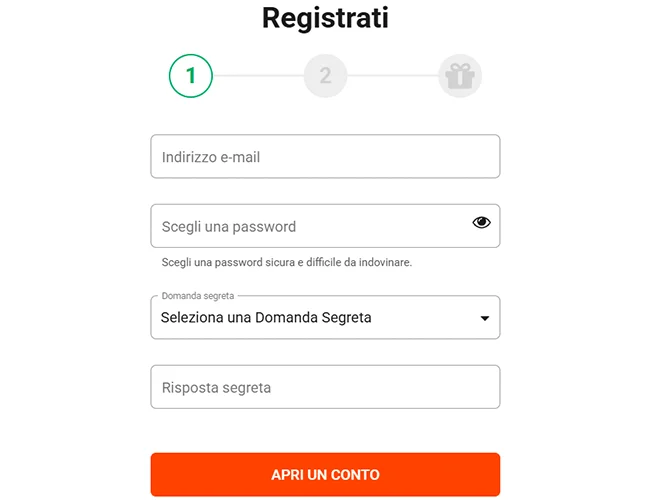Tap the APRI UN CONTO button

click(x=325, y=475)
